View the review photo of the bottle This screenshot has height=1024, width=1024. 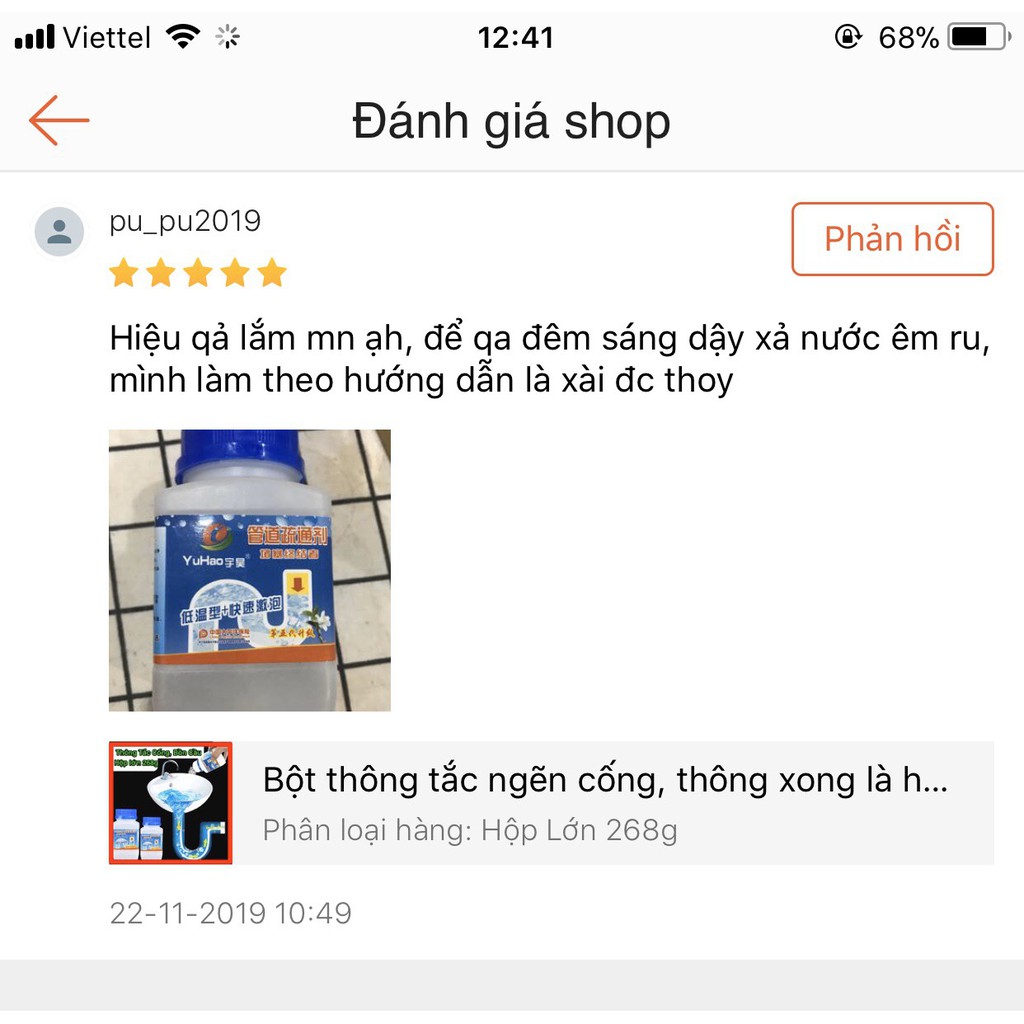click(250, 570)
